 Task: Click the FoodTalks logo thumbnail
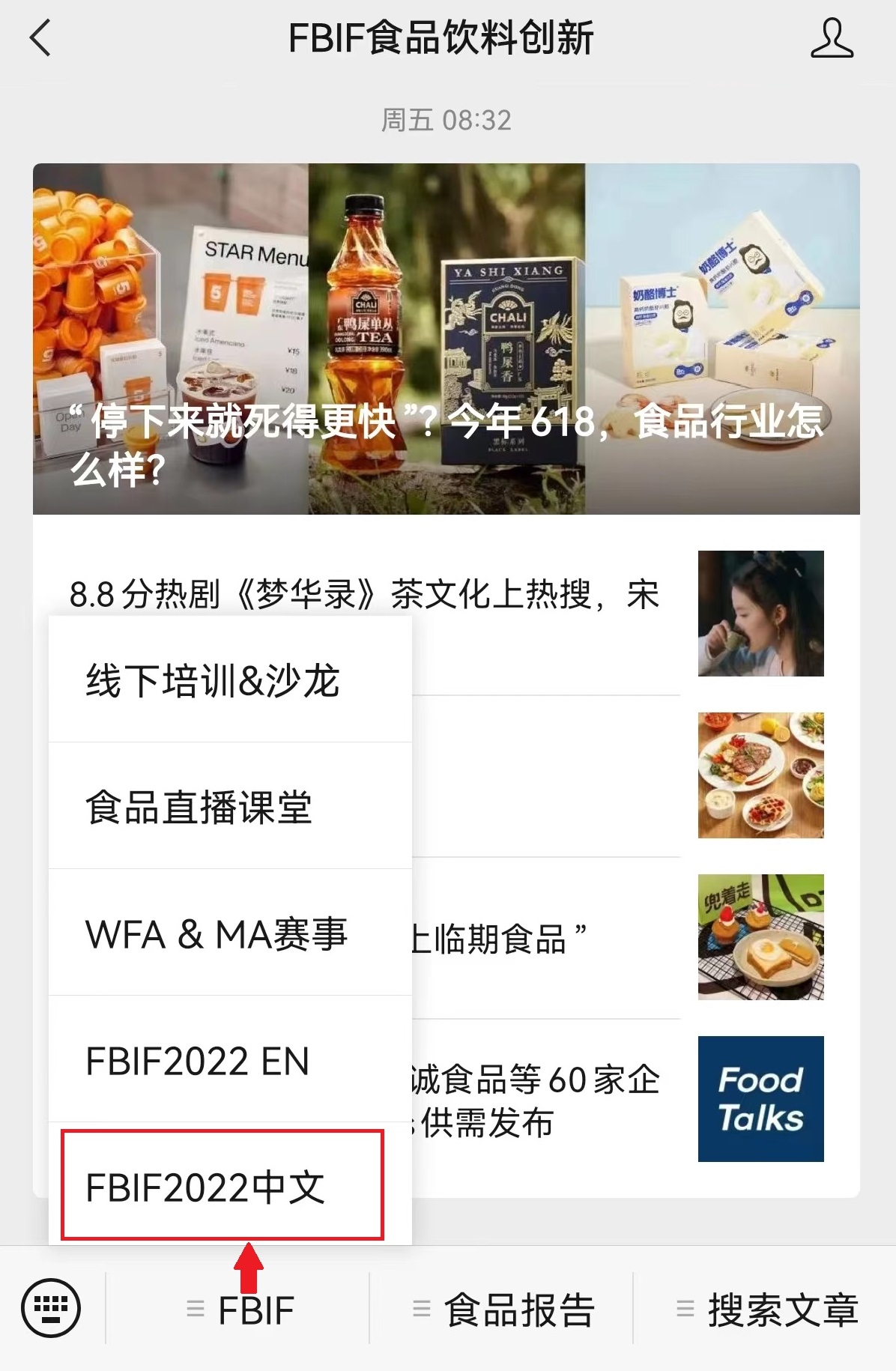point(760,1097)
